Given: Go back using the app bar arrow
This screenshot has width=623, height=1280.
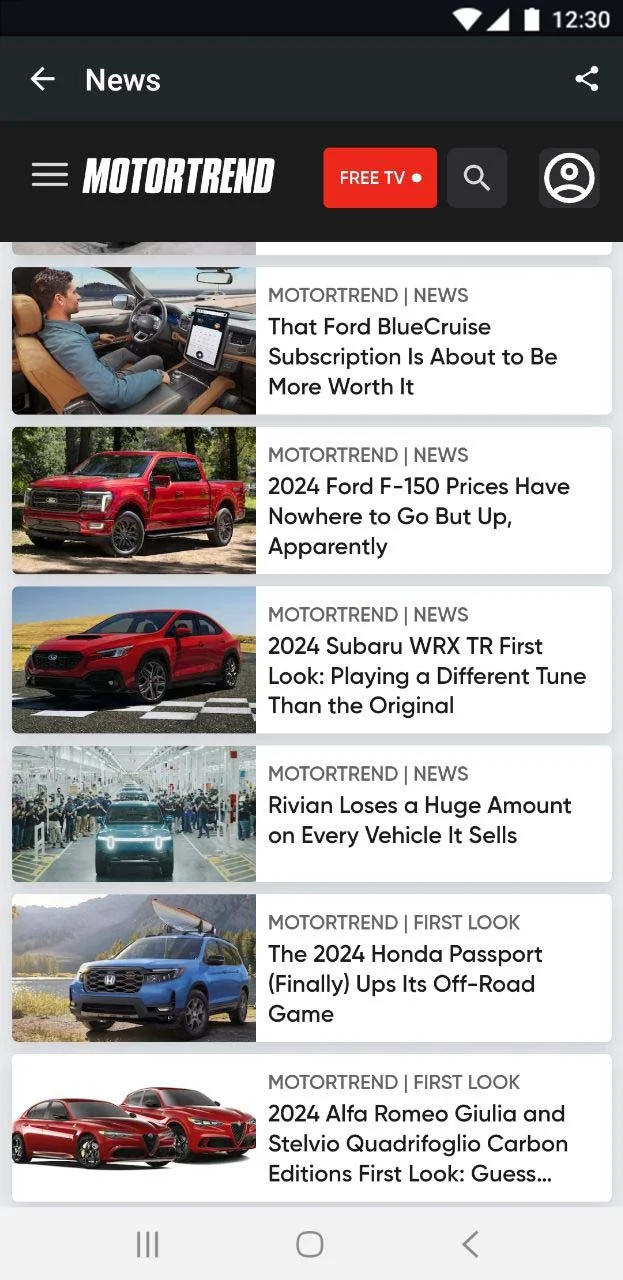Looking at the screenshot, I should tap(42, 79).
